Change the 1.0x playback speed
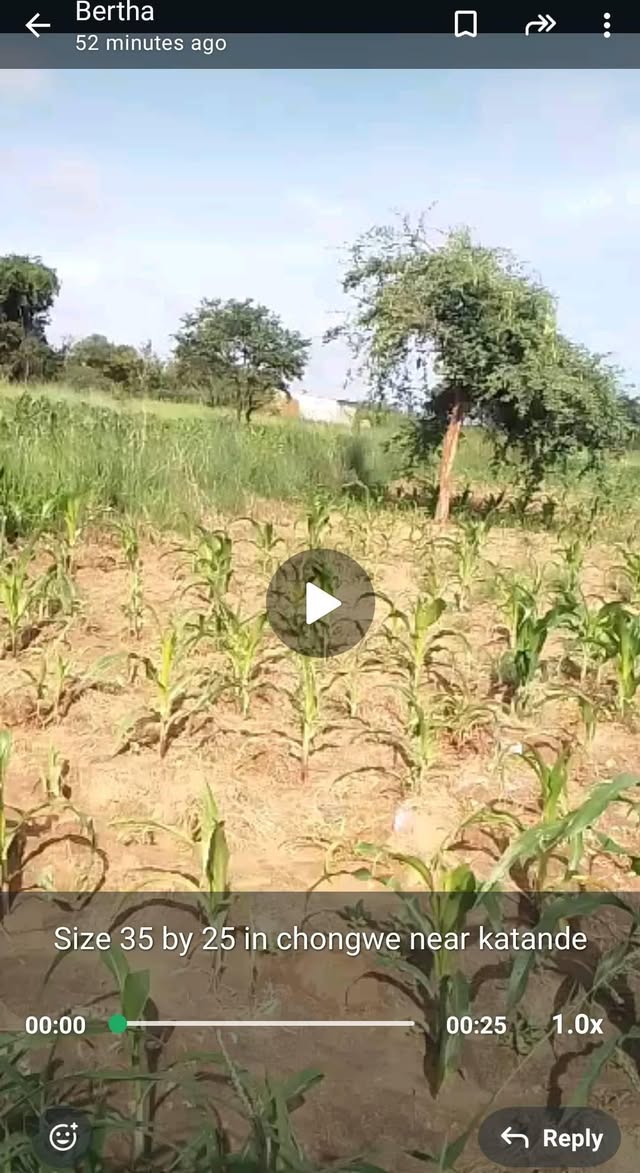This screenshot has height=1173, width=640. (x=577, y=1024)
